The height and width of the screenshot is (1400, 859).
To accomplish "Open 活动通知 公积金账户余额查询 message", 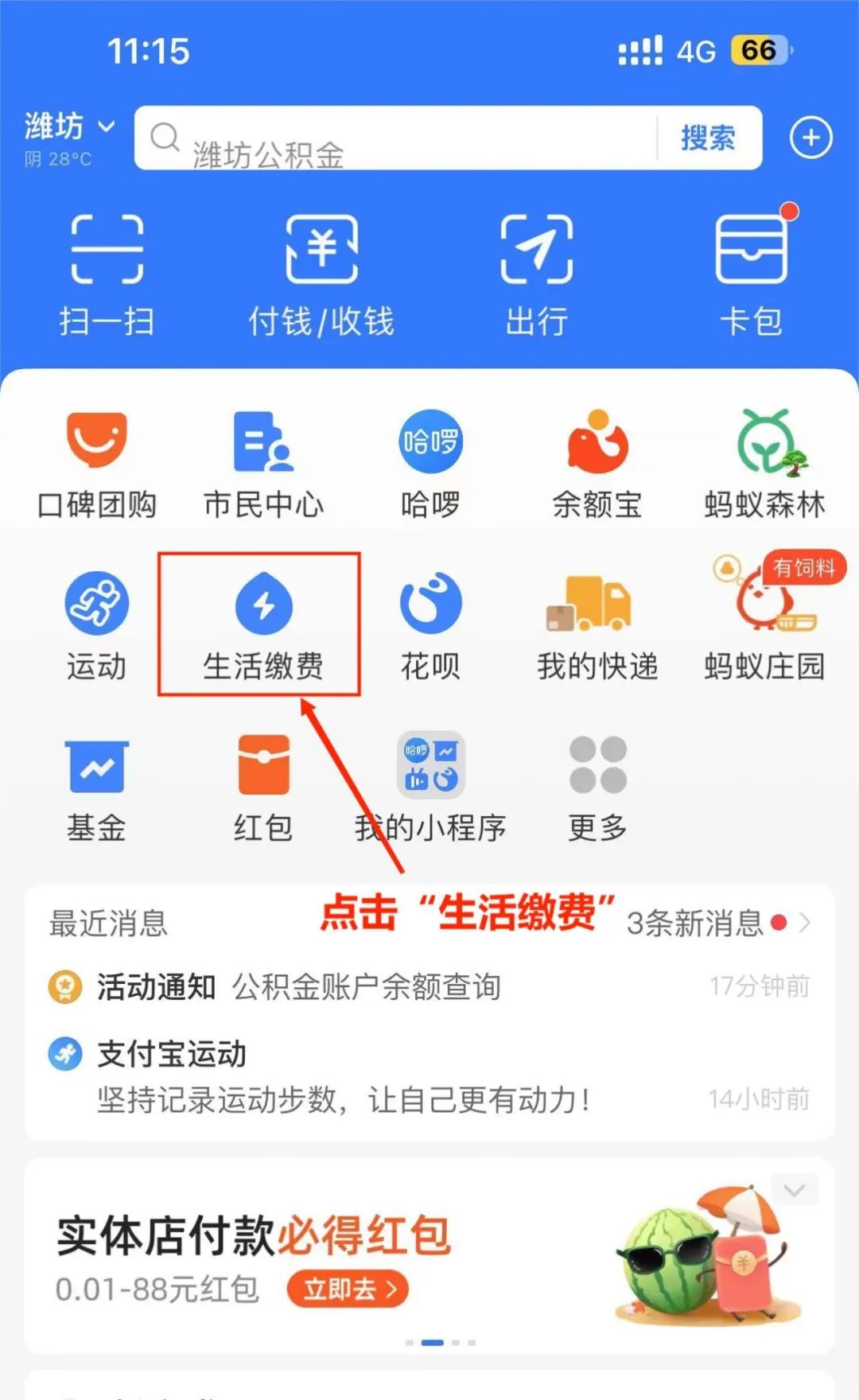I will click(366, 987).
